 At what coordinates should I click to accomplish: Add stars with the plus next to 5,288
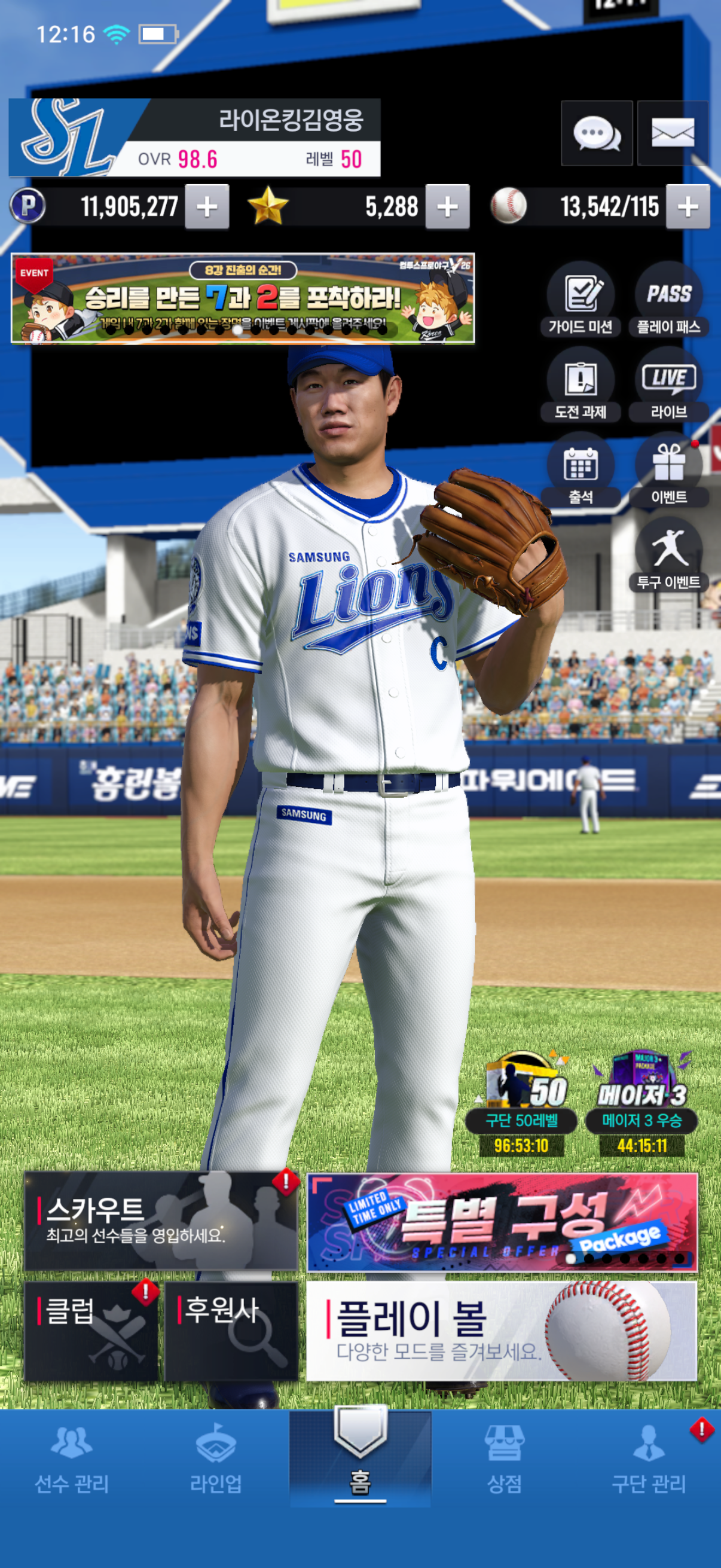coord(447,207)
